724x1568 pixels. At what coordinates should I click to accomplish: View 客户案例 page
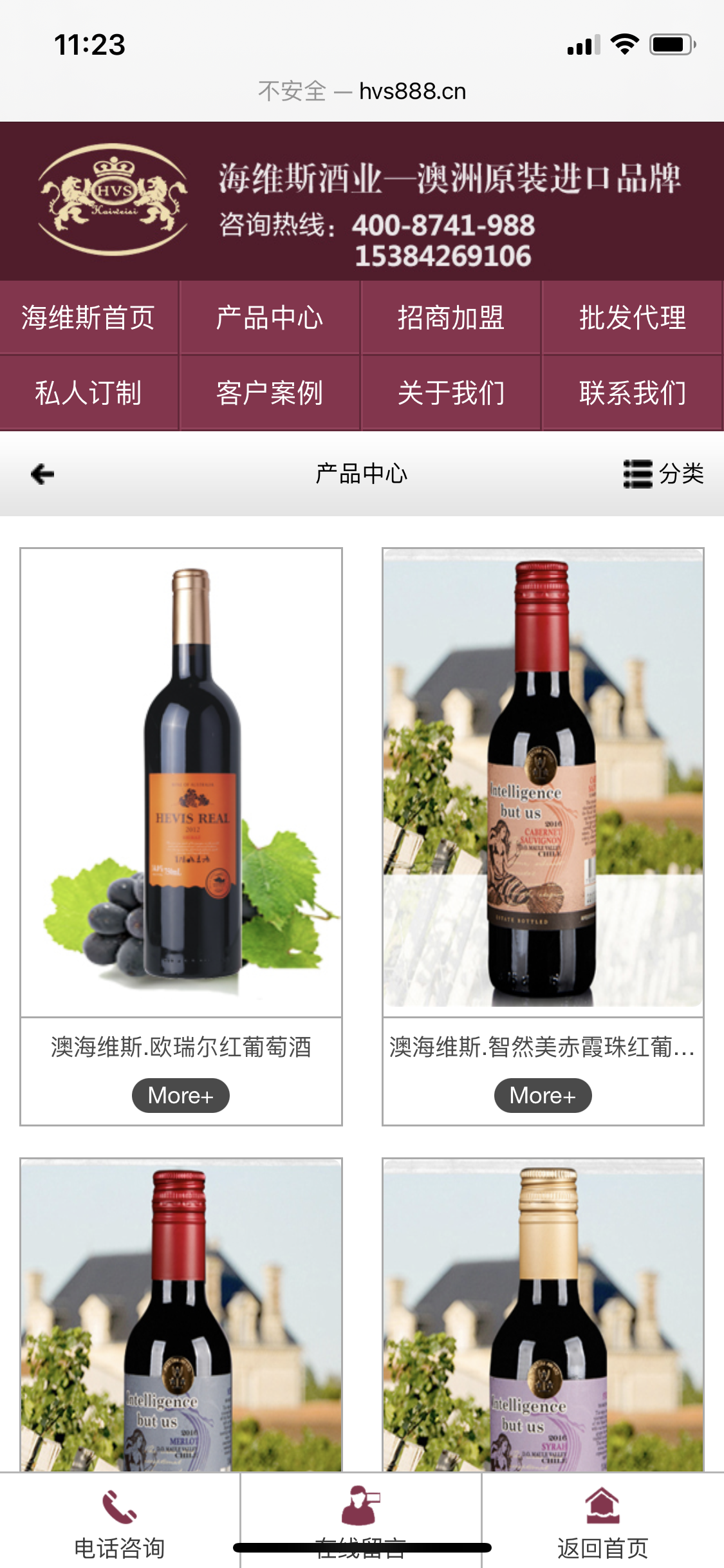pos(270,393)
